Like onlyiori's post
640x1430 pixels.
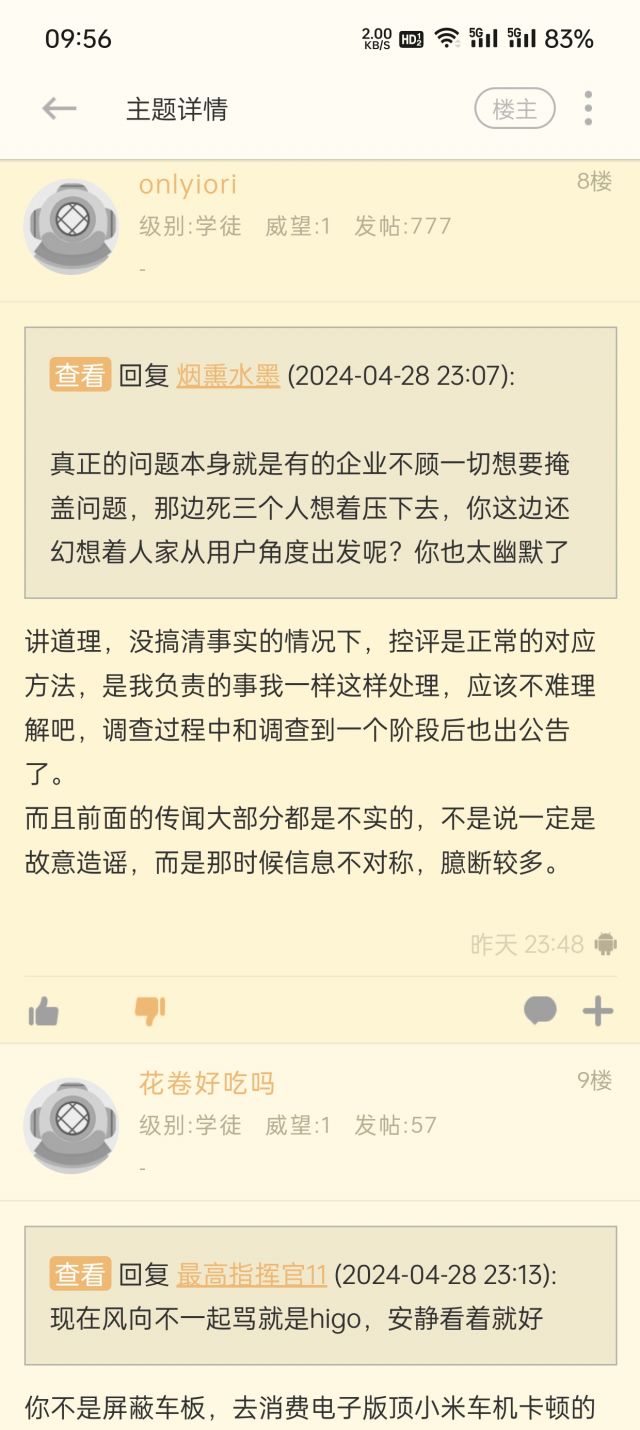pos(44,1012)
